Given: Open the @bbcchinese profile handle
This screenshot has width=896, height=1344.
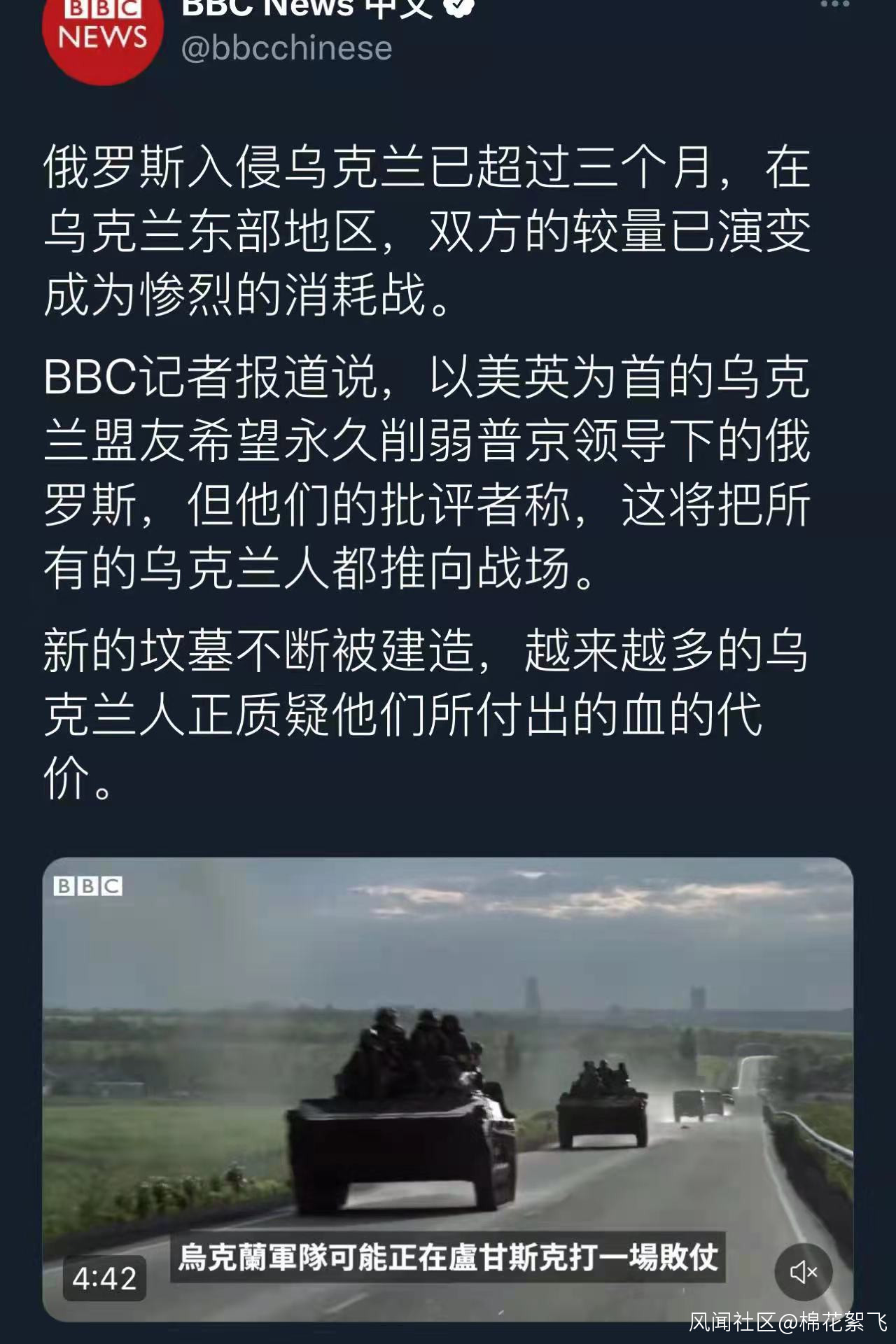Looking at the screenshot, I should (286, 48).
